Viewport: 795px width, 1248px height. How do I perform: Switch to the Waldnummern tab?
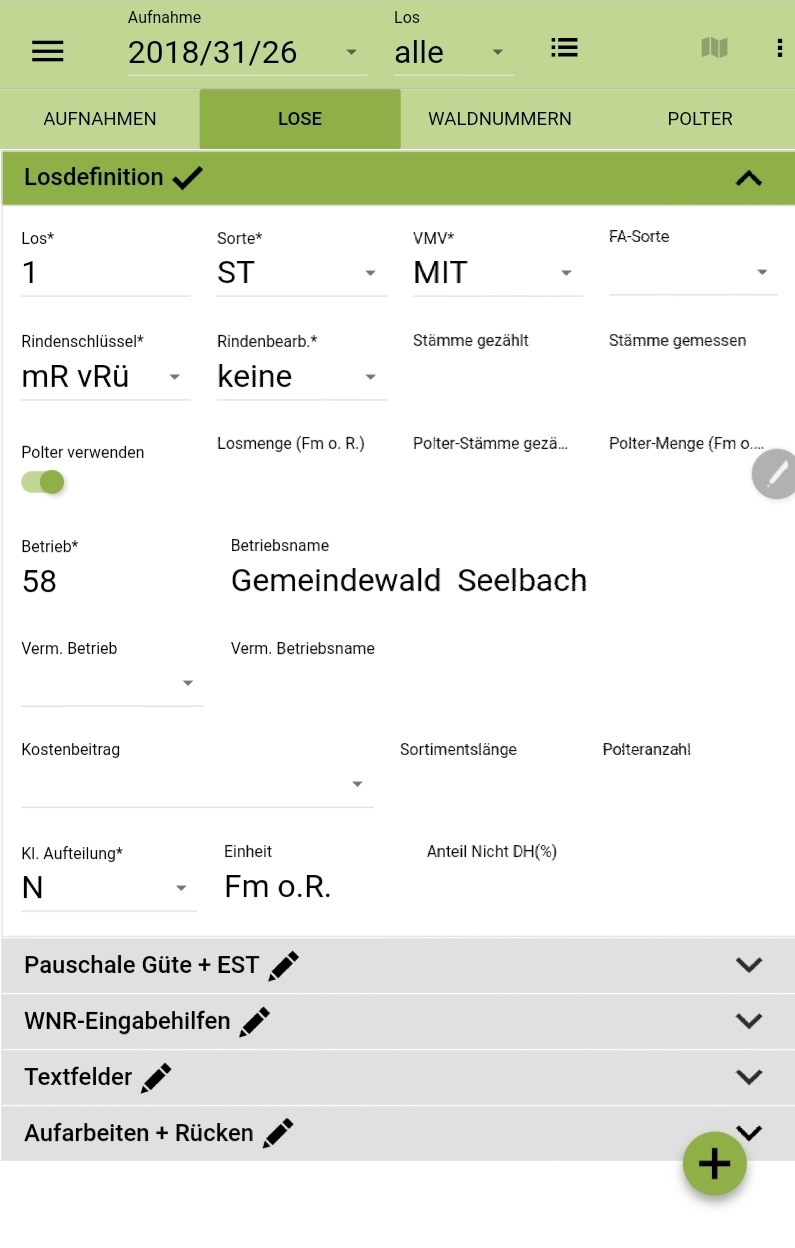click(500, 119)
